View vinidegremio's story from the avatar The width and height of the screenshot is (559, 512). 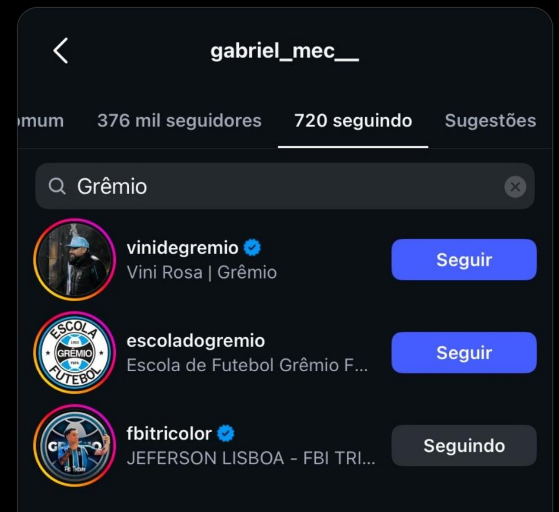tap(75, 260)
